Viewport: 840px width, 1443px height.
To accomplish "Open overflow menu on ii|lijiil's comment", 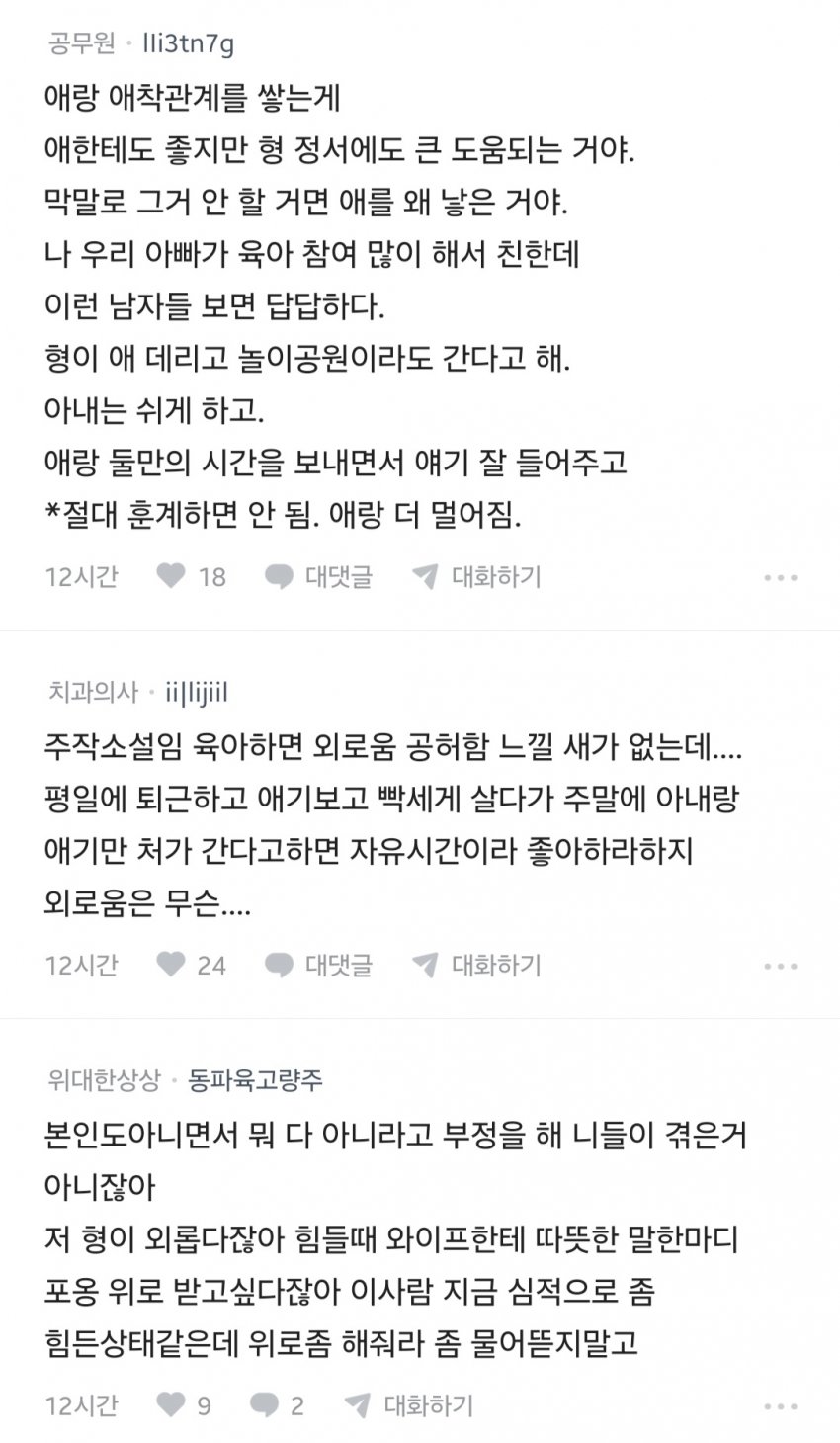I will click(780, 967).
